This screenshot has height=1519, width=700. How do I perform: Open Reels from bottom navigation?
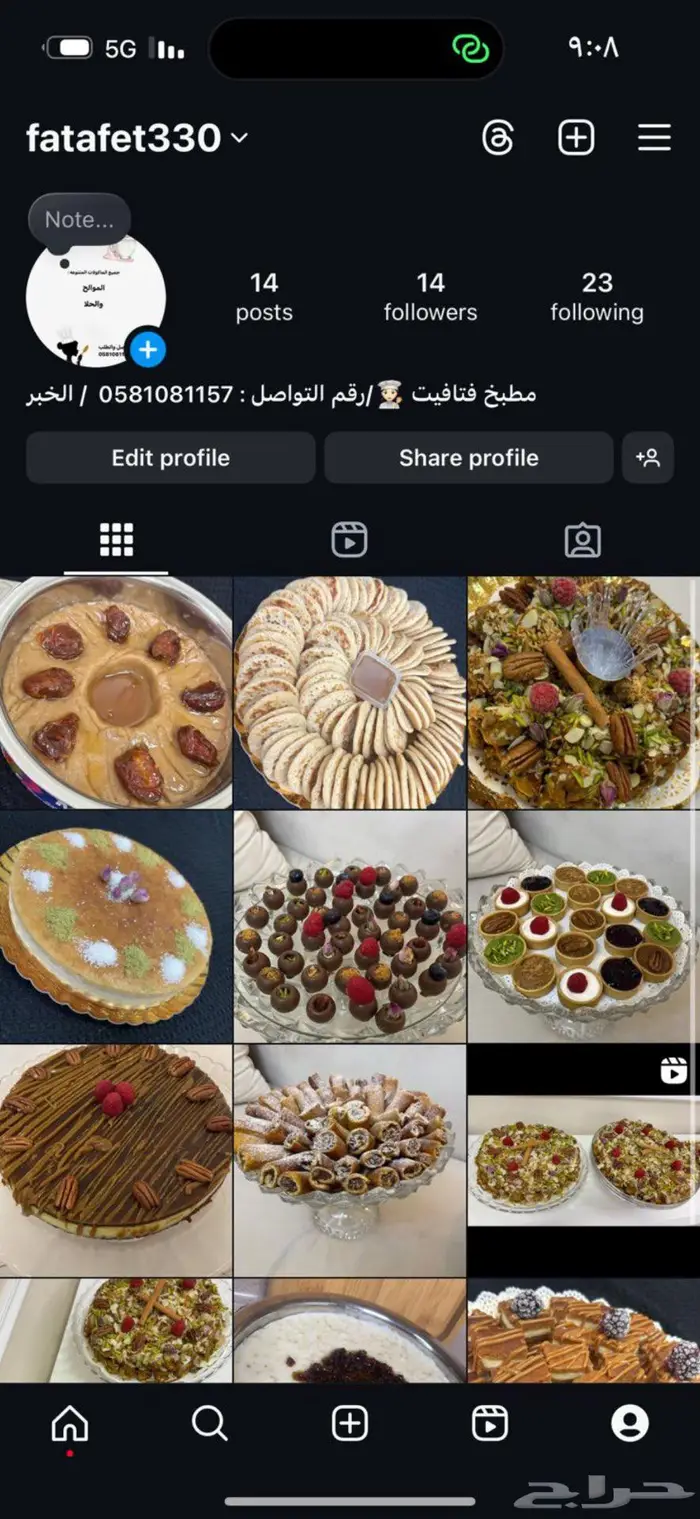490,1423
